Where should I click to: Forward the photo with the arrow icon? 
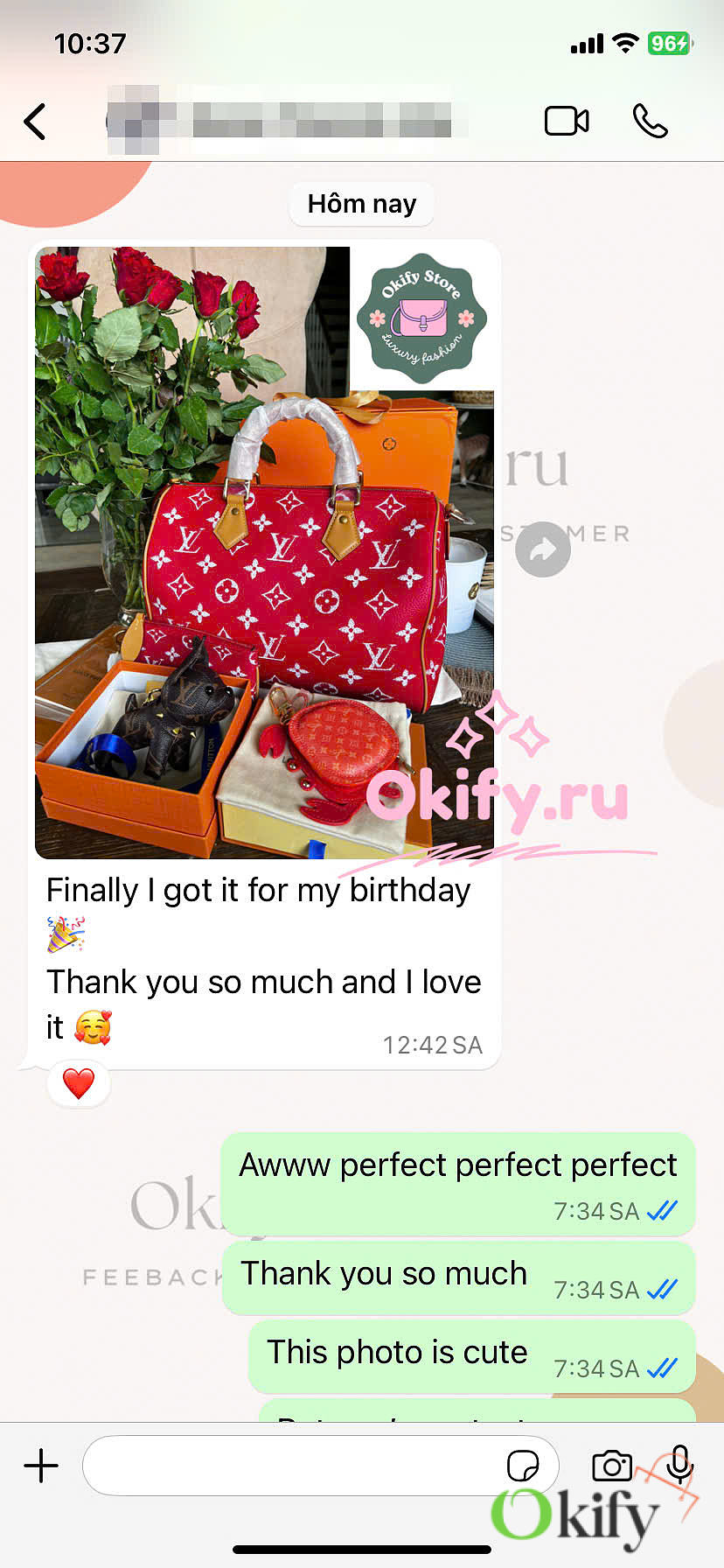point(543,549)
